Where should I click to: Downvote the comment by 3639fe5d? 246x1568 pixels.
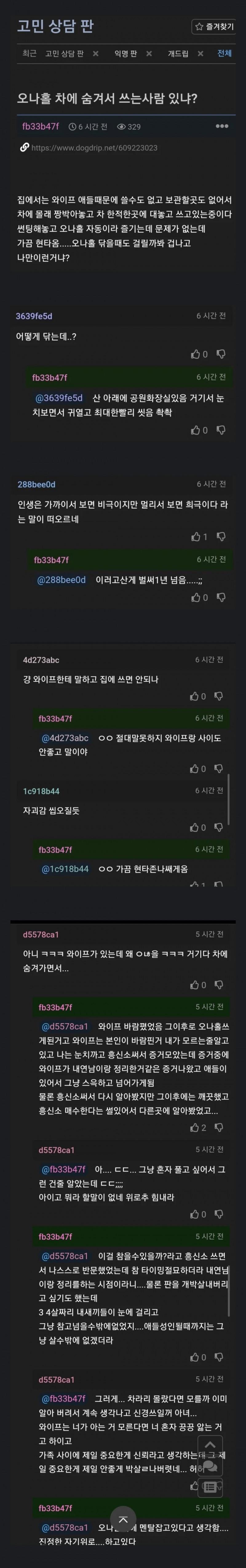(x=221, y=354)
